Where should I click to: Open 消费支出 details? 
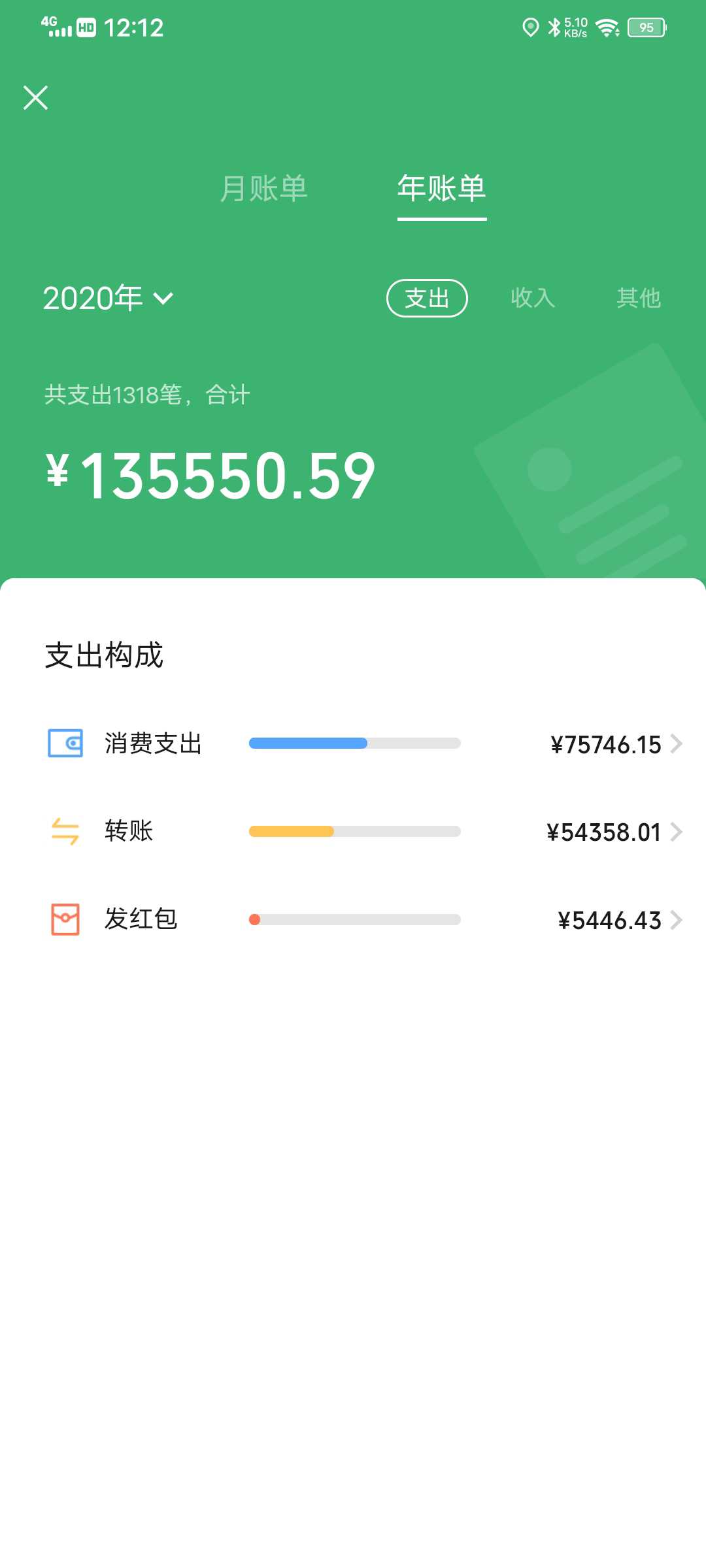tap(353, 743)
